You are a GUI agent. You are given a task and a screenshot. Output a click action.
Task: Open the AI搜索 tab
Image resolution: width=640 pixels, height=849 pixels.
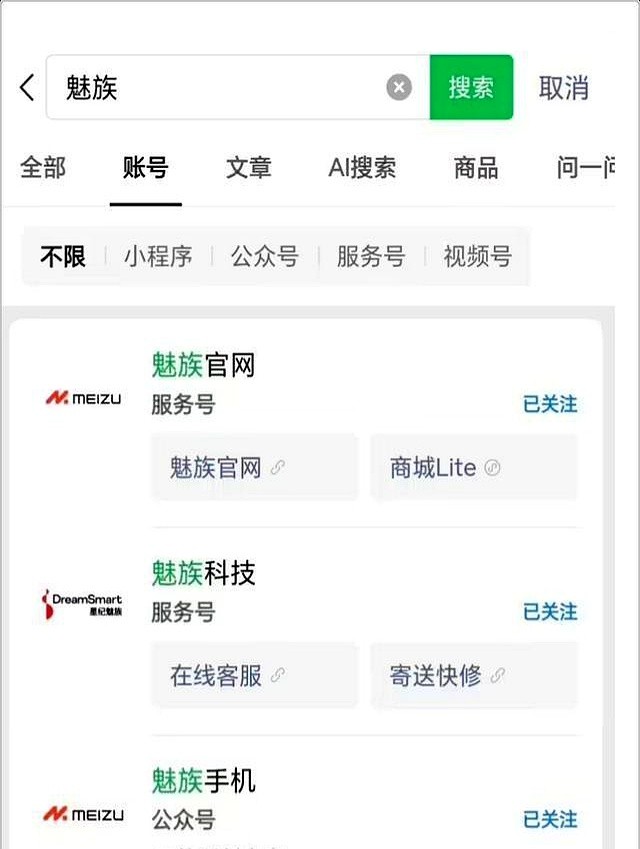point(362,168)
